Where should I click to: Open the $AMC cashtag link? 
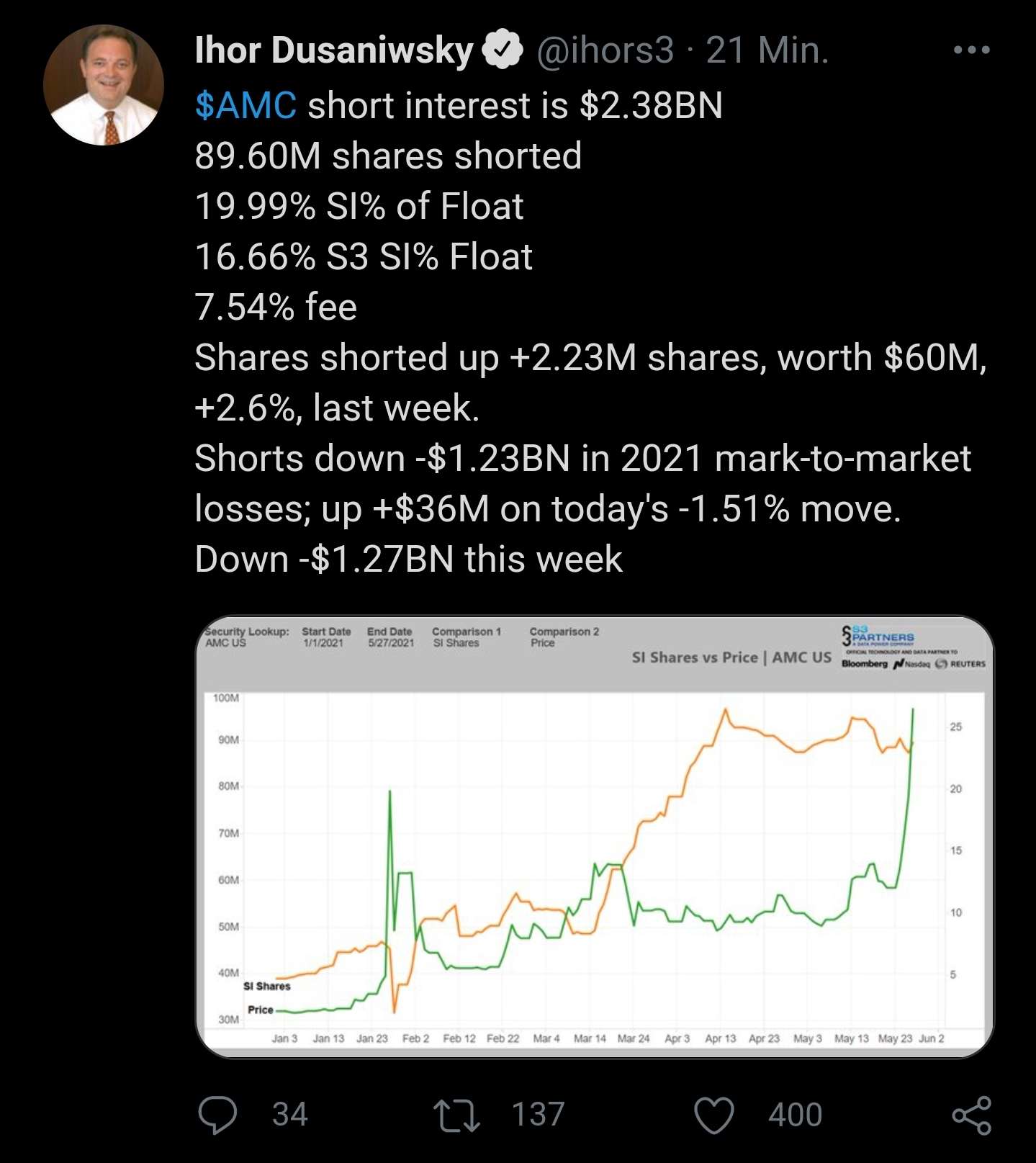pos(243,104)
